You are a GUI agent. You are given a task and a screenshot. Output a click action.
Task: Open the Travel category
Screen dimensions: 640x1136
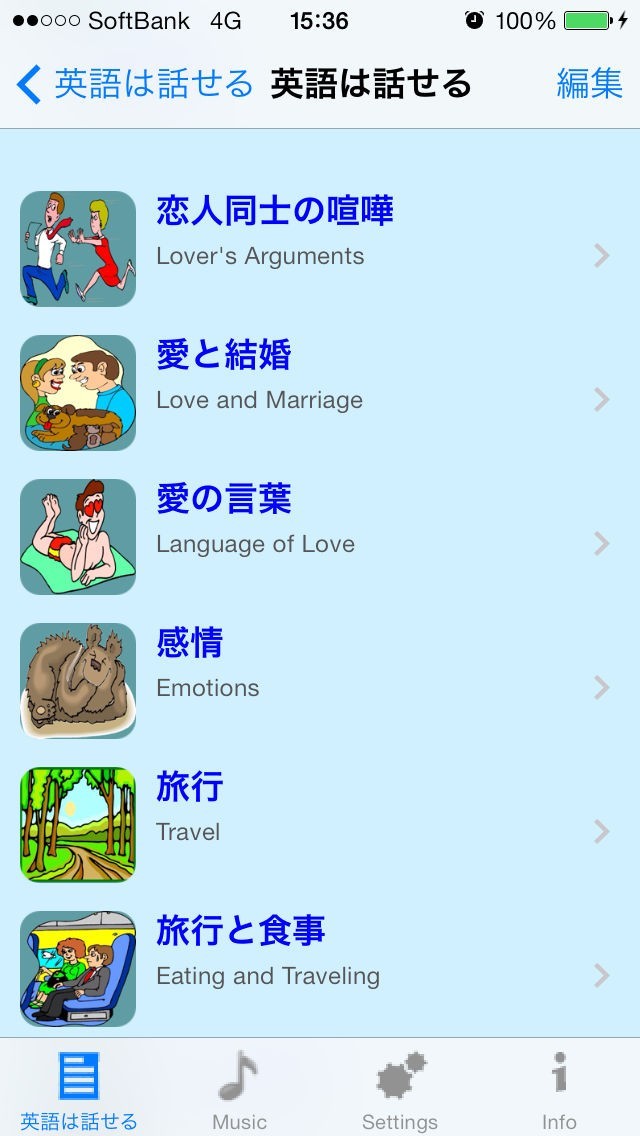point(320,825)
